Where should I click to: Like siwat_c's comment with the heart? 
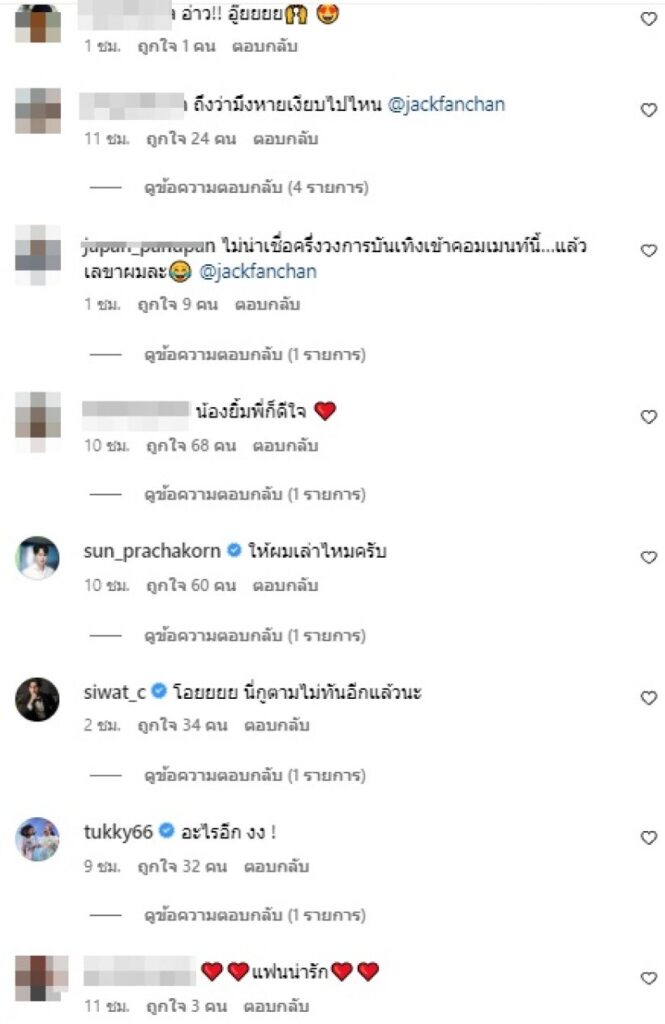(648, 698)
